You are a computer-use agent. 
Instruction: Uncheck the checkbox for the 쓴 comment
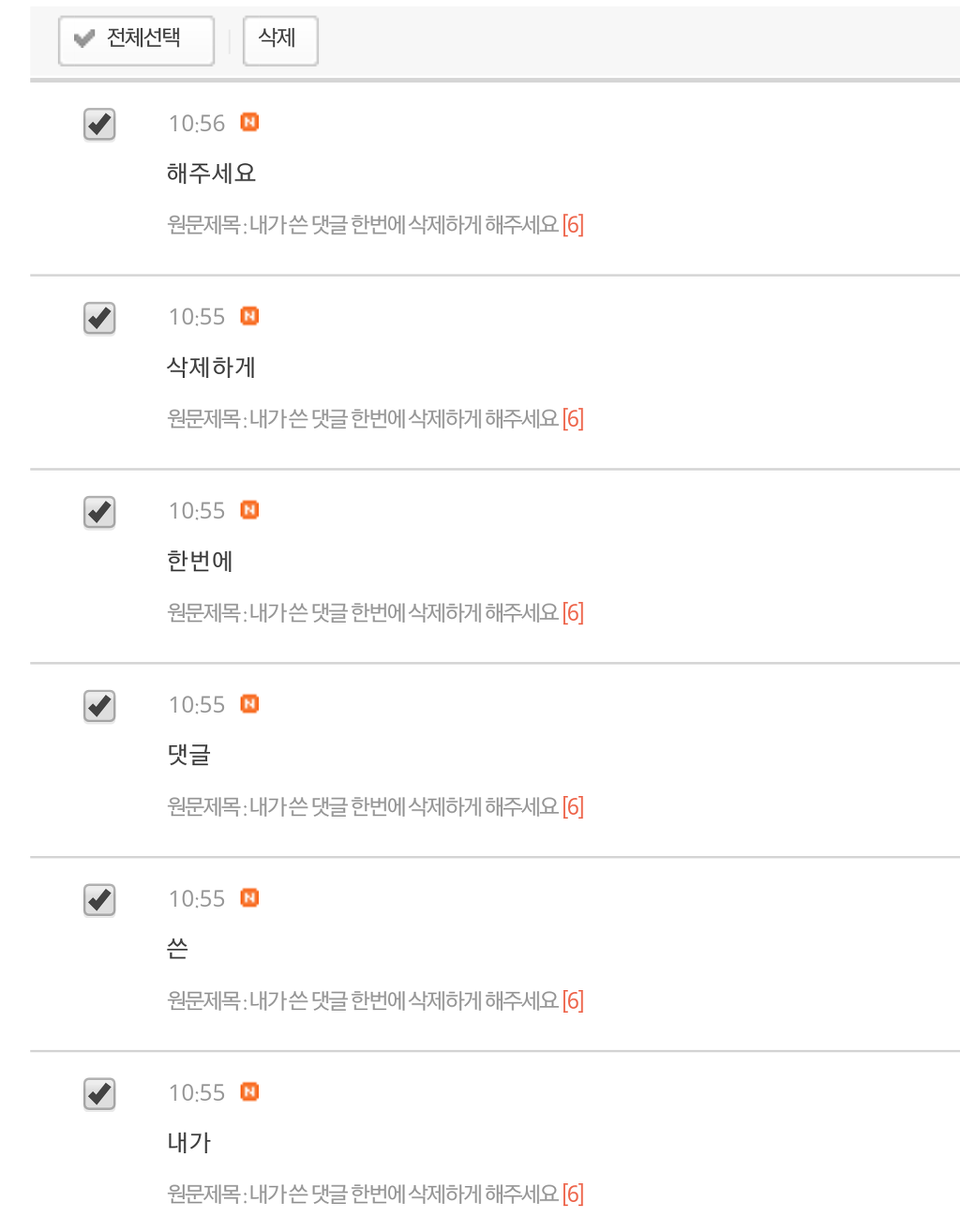point(98,899)
